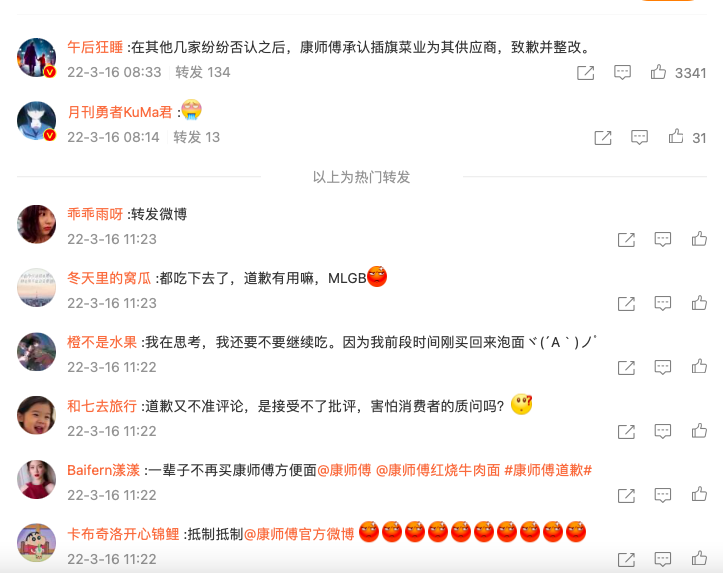Comment on 冬天里的窝瓜's repost
723x573 pixels.
click(662, 303)
